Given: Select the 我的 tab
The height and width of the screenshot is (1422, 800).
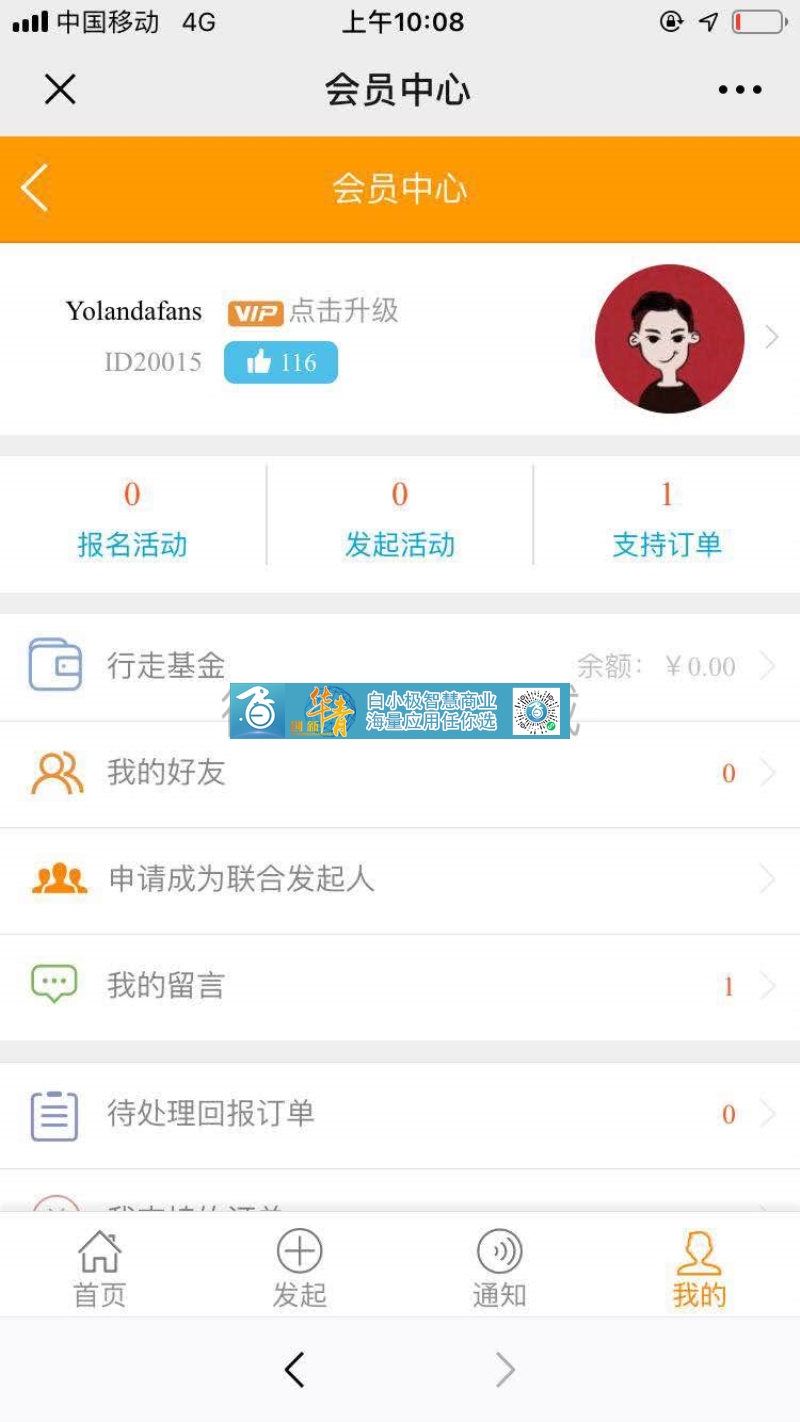Looking at the screenshot, I should pyautogui.click(x=699, y=1268).
